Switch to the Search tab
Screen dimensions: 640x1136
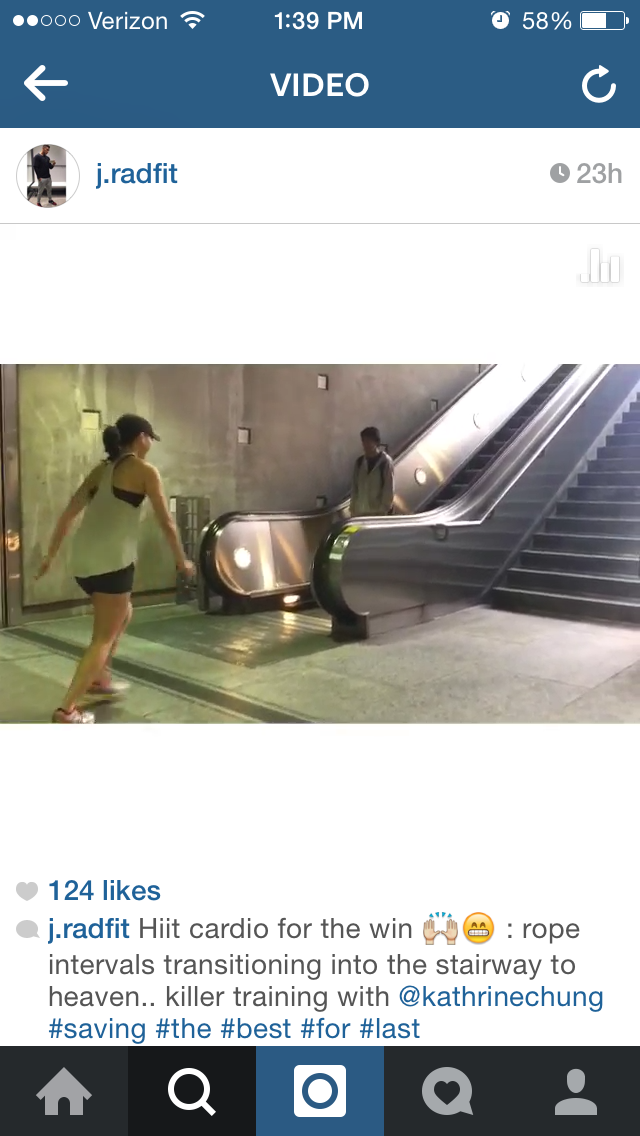[192, 1091]
